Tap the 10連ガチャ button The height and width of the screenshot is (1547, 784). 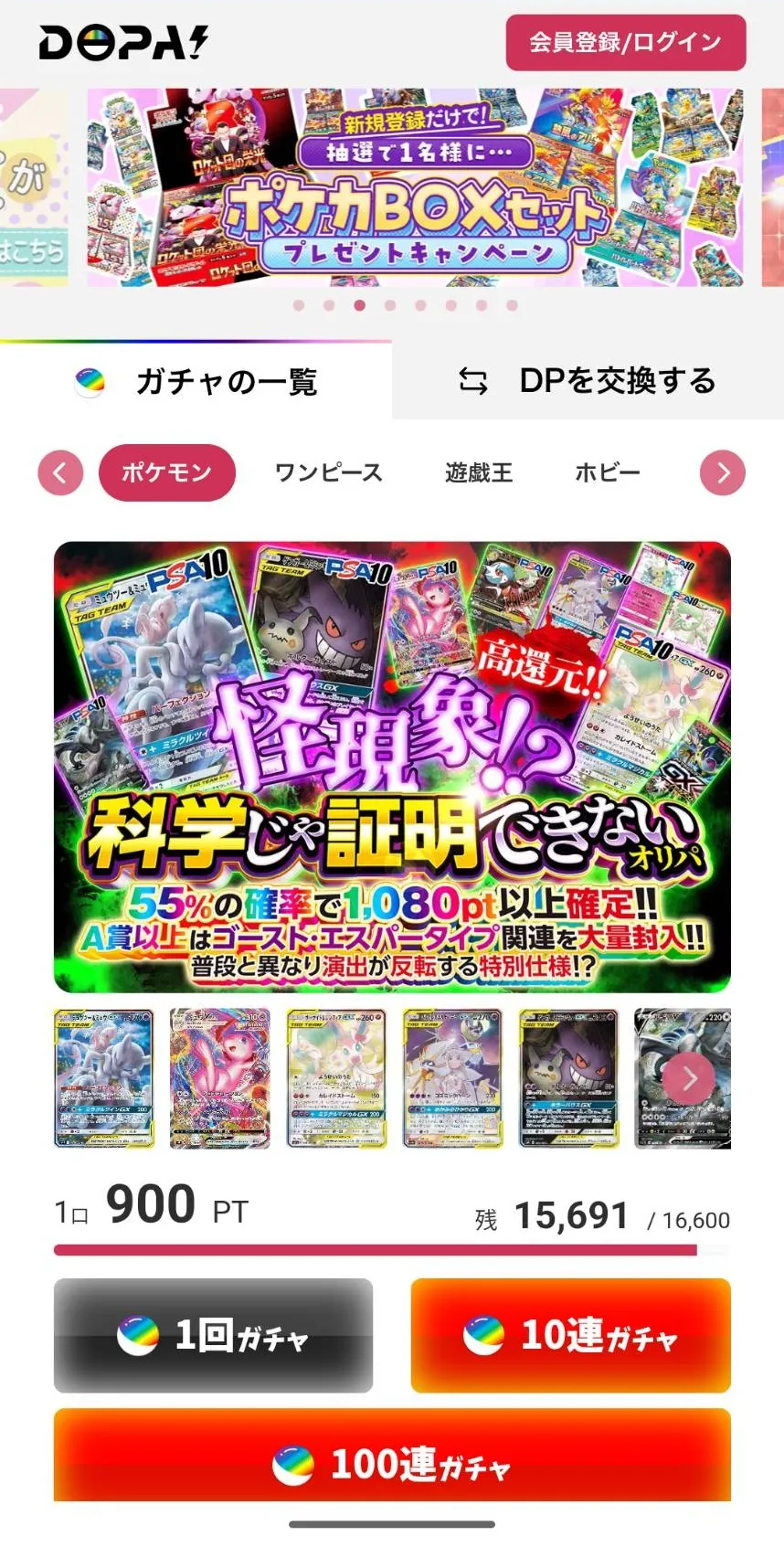coord(570,1335)
